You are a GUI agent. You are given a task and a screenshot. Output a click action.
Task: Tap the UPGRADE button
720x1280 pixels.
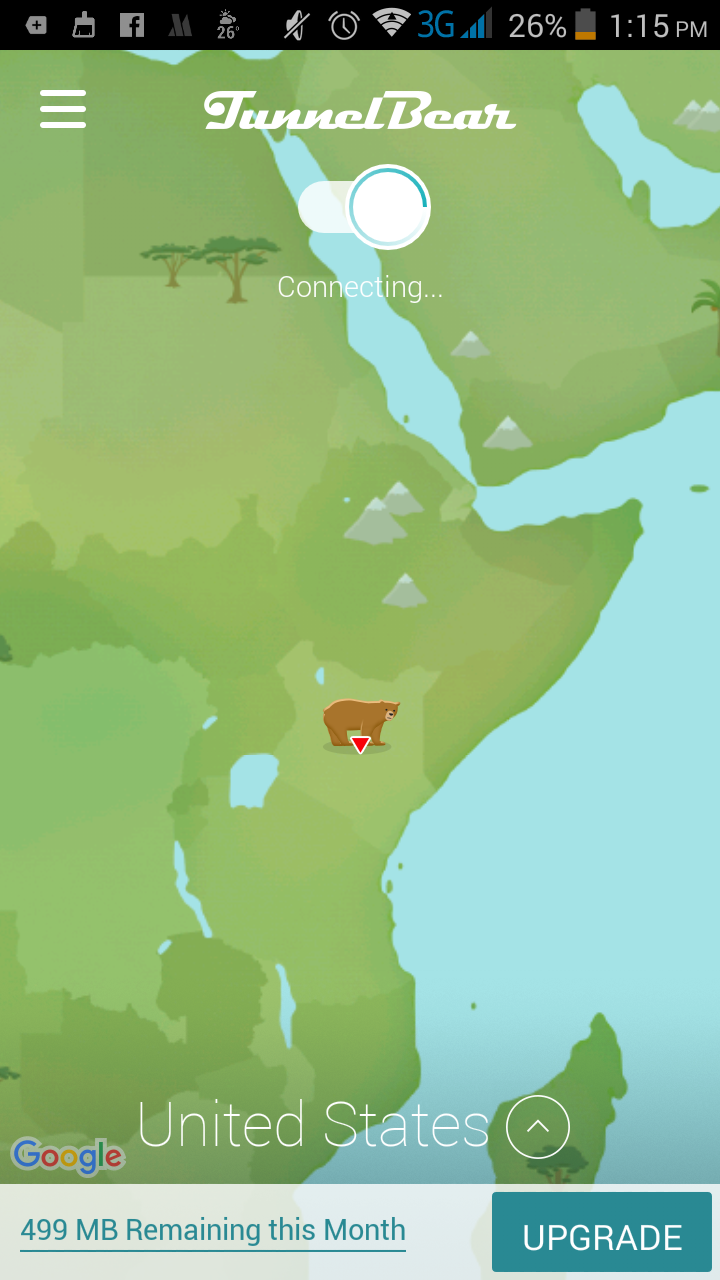click(x=602, y=1237)
